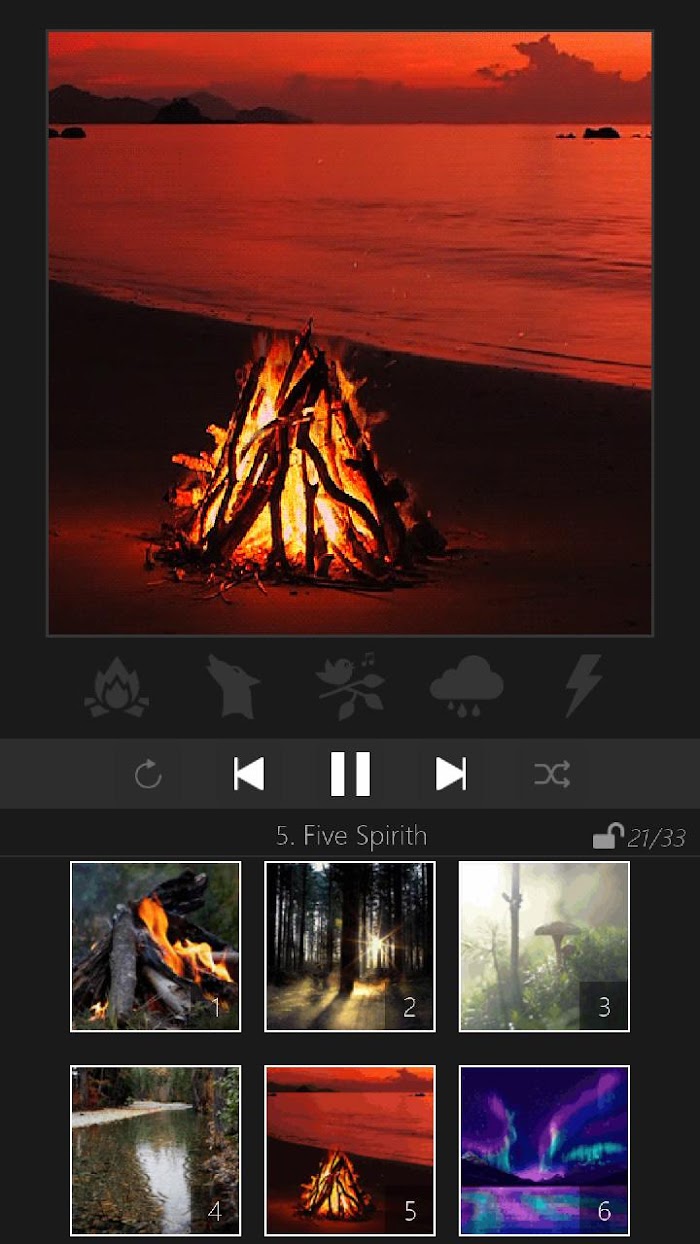Toggle the rain cloud sound icon
The image size is (700, 1244).
(x=466, y=686)
